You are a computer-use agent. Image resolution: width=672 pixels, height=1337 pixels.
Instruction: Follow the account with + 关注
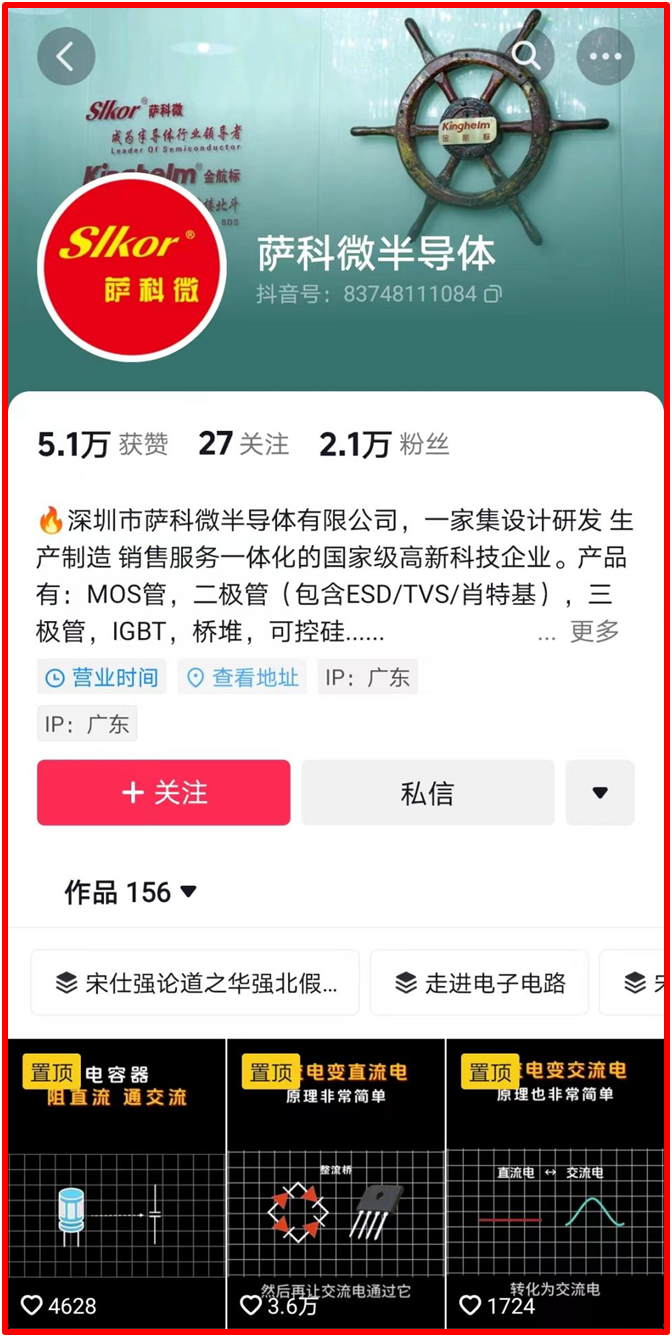tap(164, 793)
